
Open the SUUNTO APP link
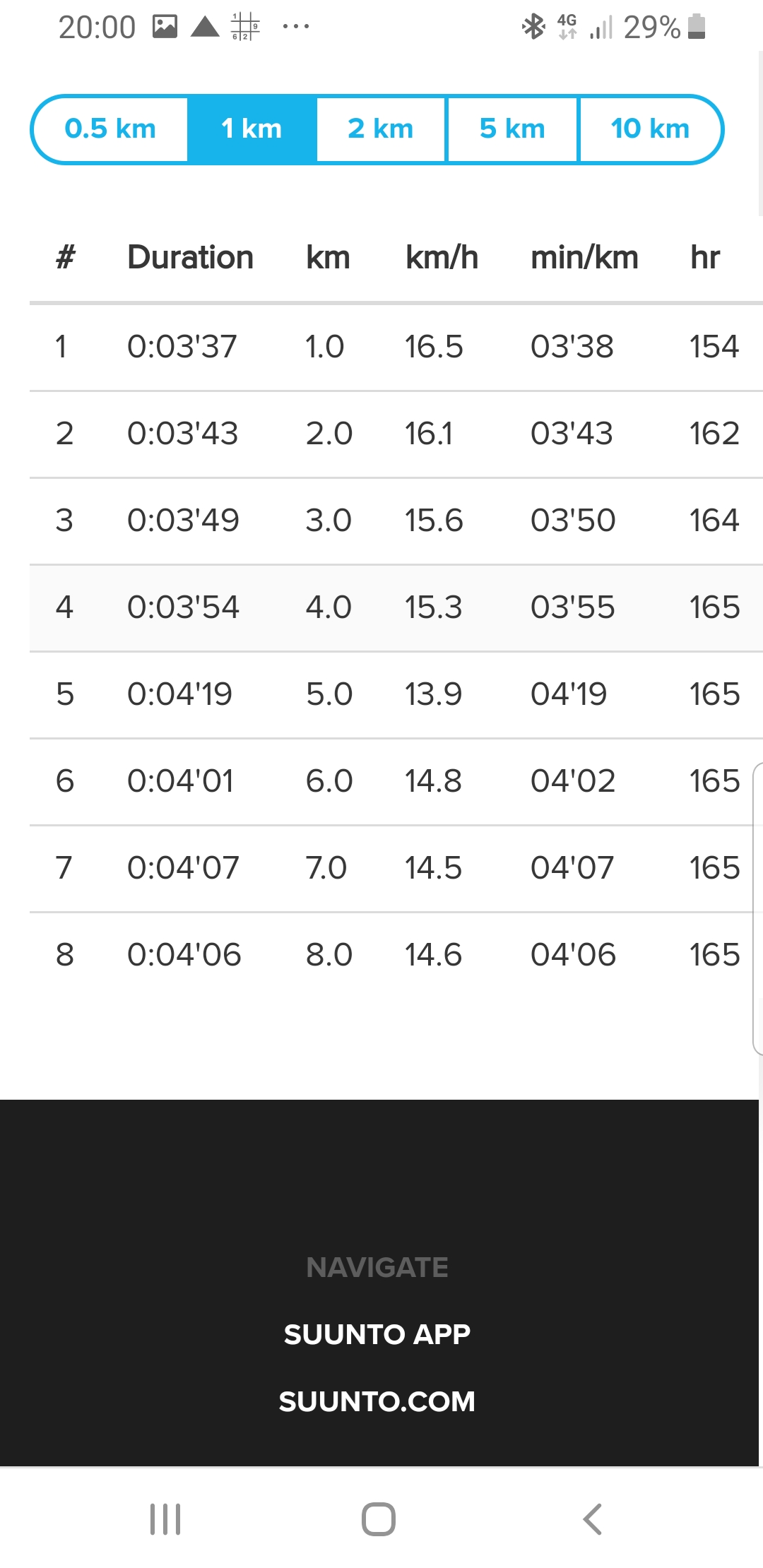tap(377, 1334)
